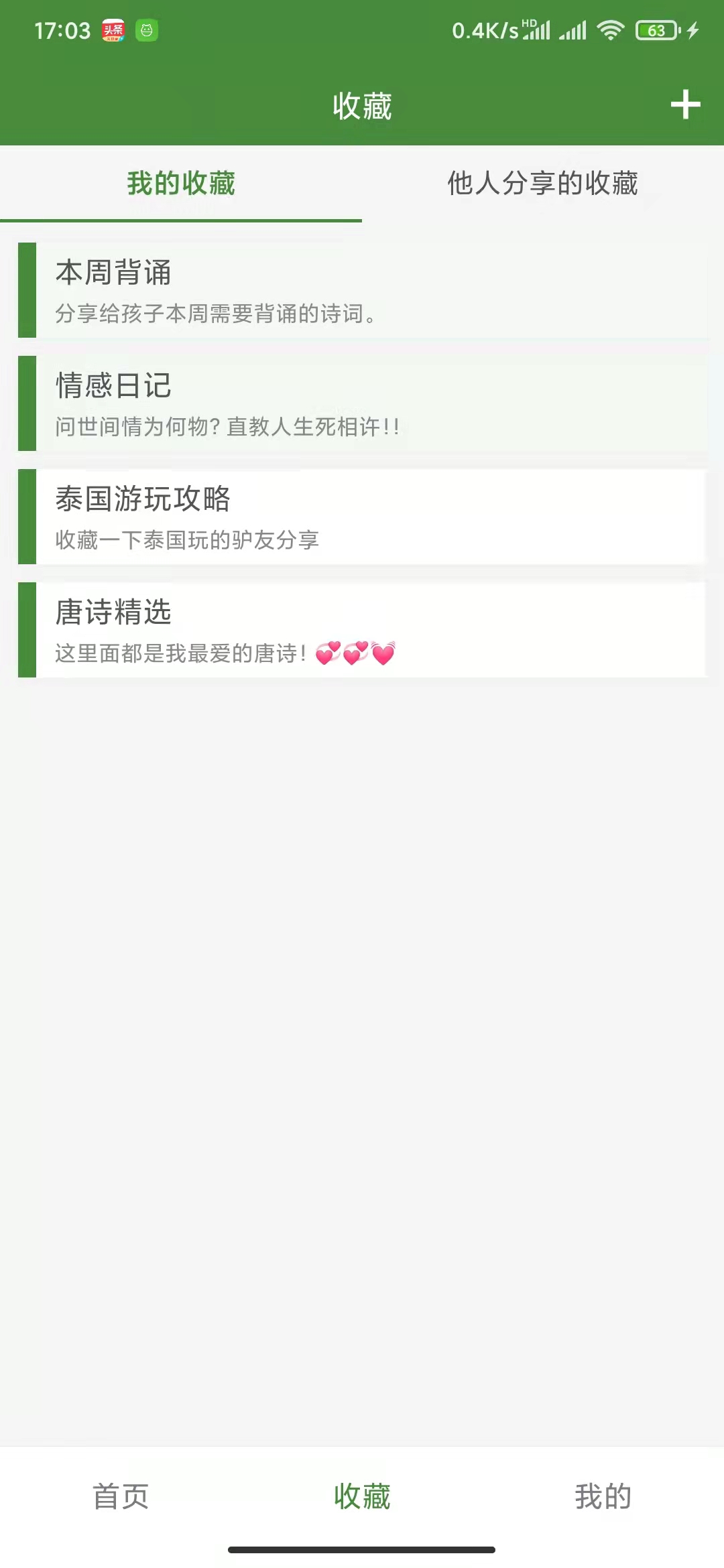Expand the 情感日记 favorites folder
This screenshot has width=724, height=1568.
tap(362, 403)
